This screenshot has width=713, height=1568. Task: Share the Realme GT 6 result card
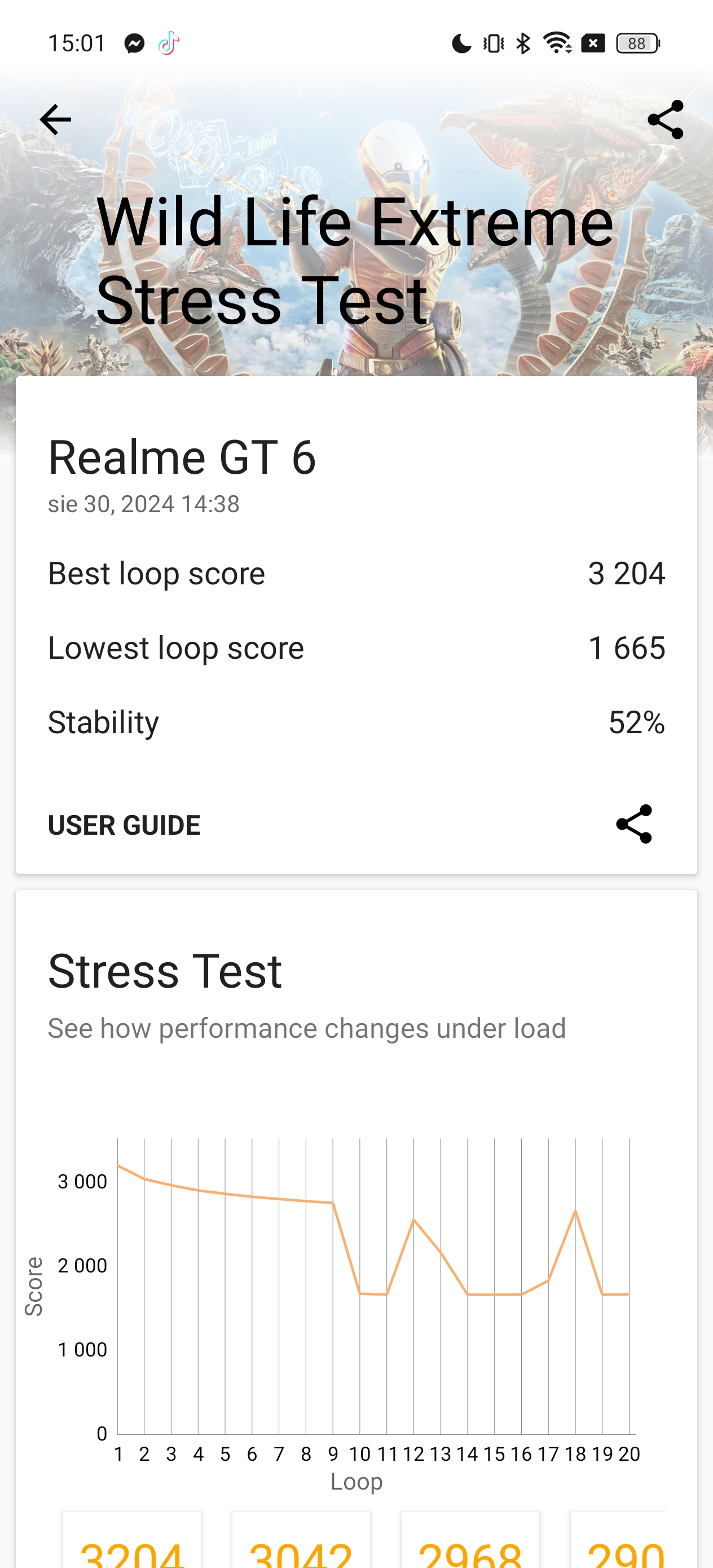(x=634, y=824)
